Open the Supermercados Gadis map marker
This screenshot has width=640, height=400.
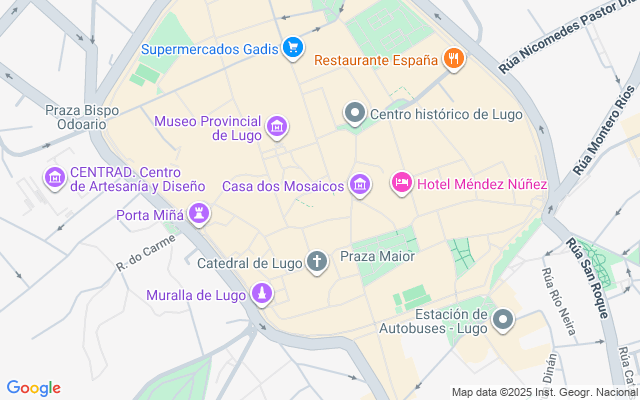click(292, 47)
